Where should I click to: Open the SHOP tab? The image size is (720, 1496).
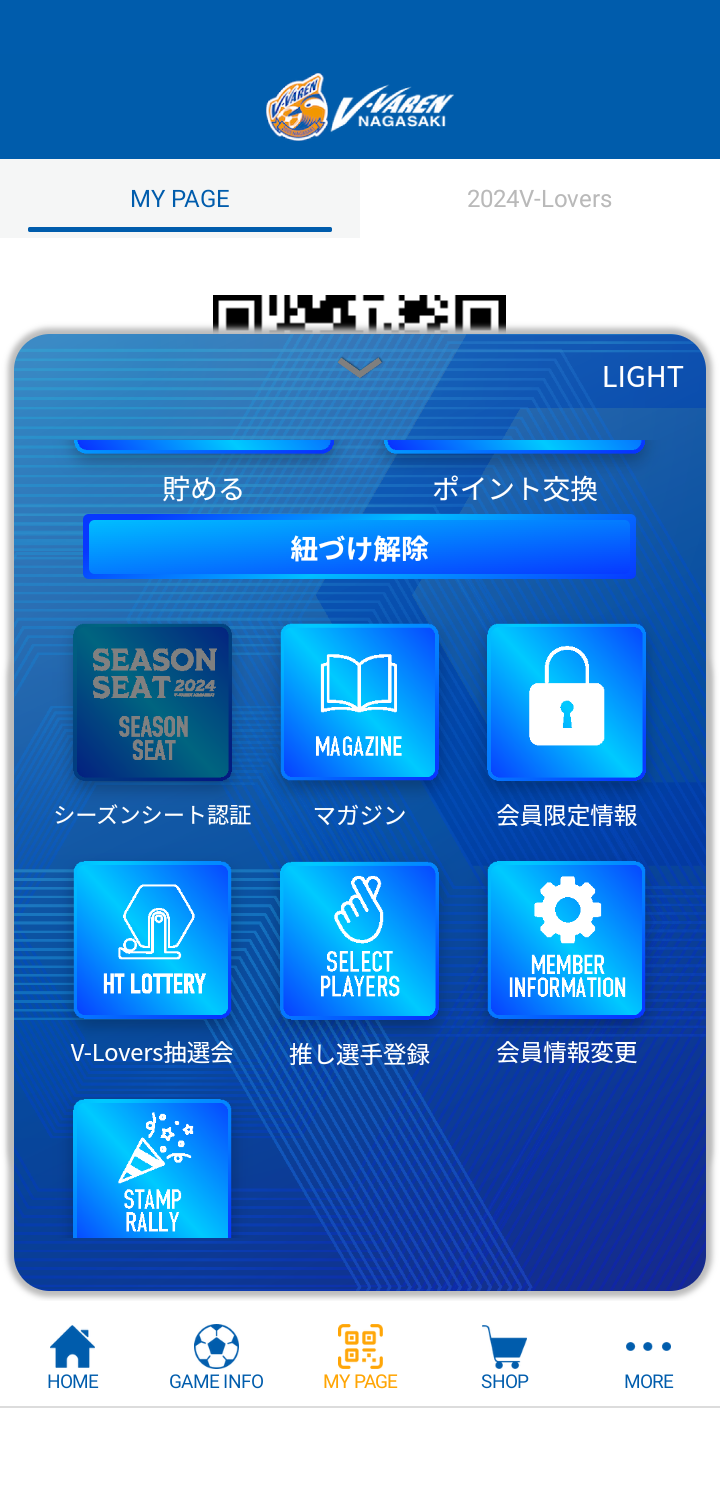click(504, 1358)
